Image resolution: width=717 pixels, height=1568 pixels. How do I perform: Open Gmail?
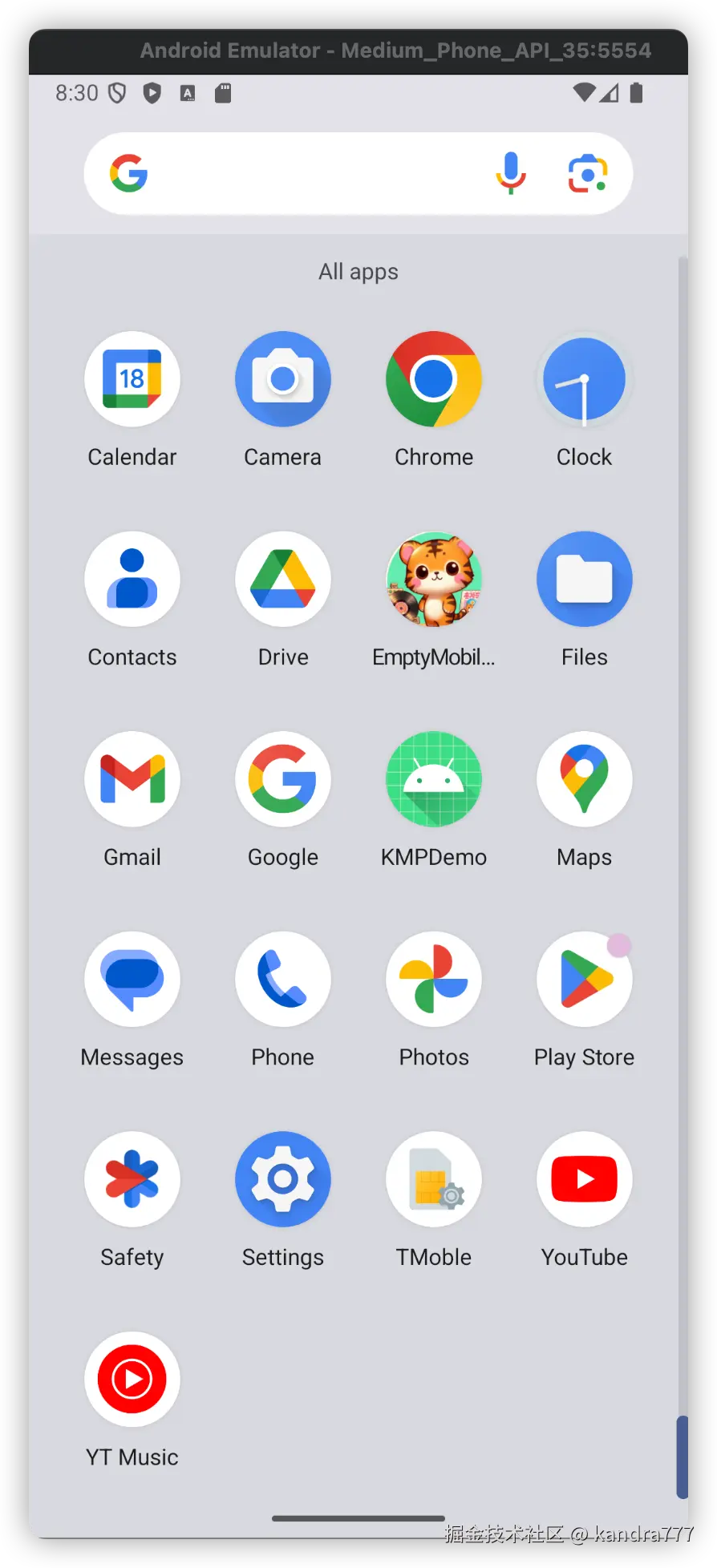point(132,779)
